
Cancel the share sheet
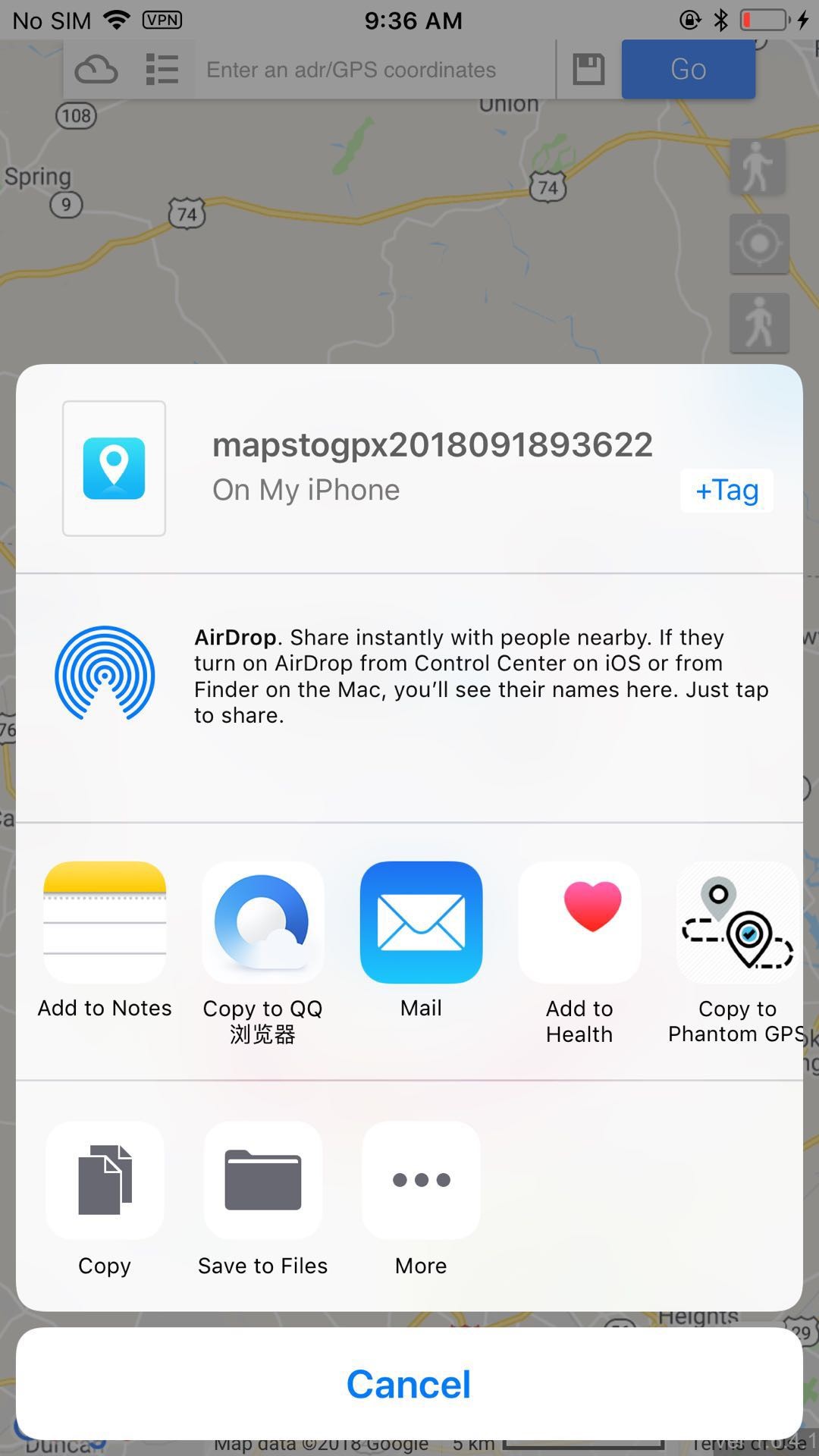(x=409, y=1384)
